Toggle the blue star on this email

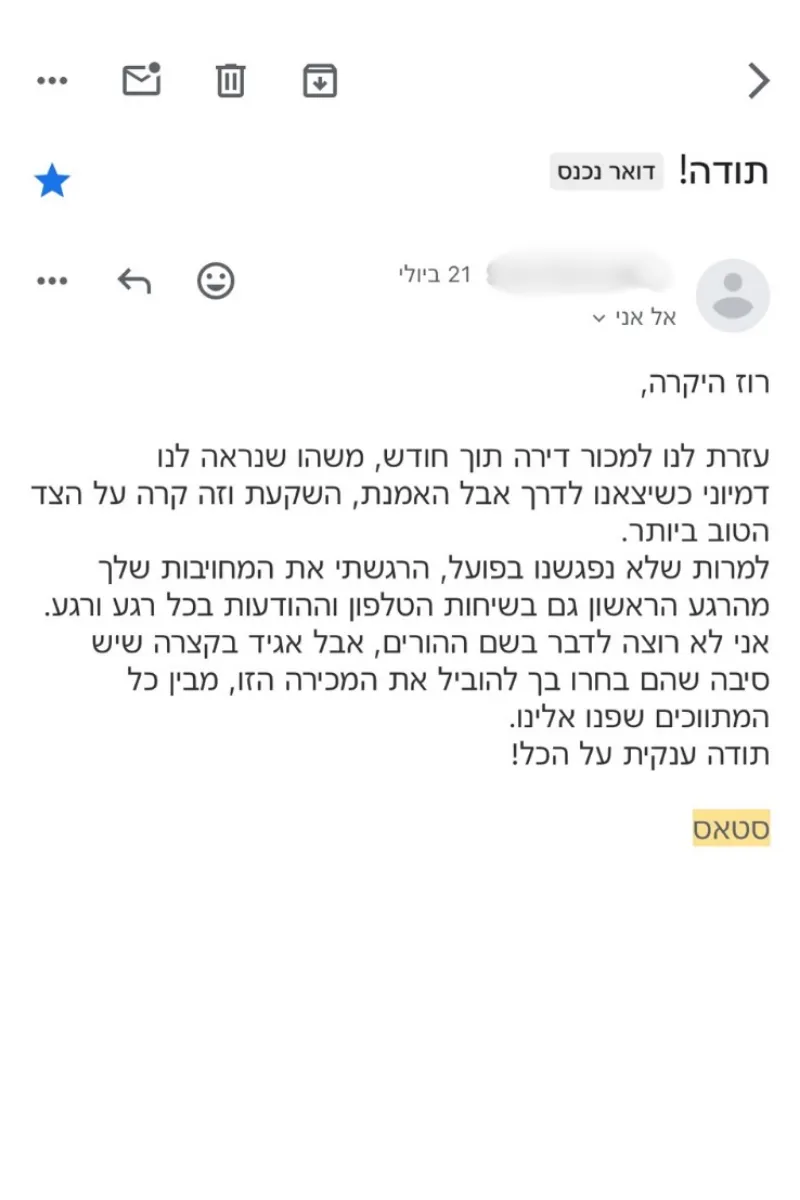pyautogui.click(x=52, y=182)
